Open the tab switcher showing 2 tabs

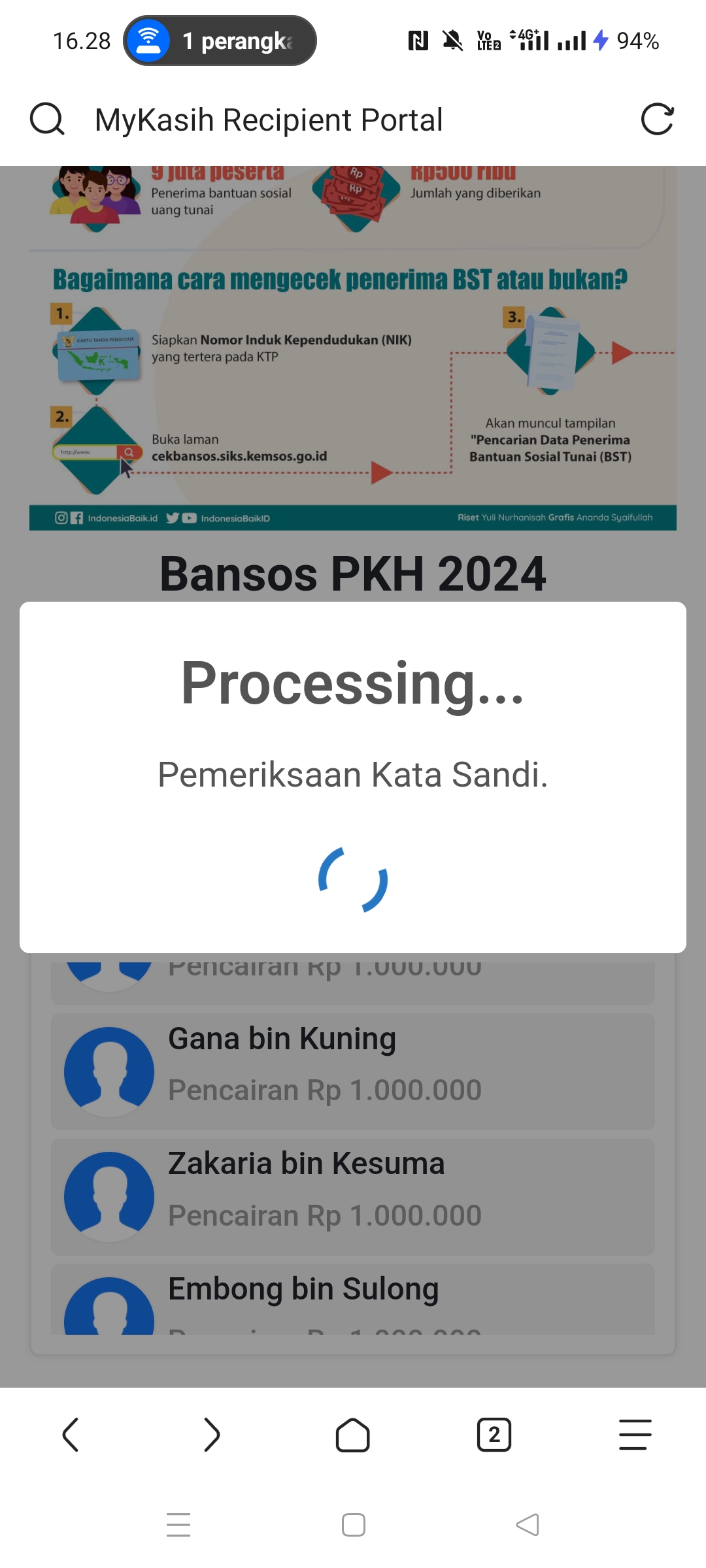(494, 1435)
